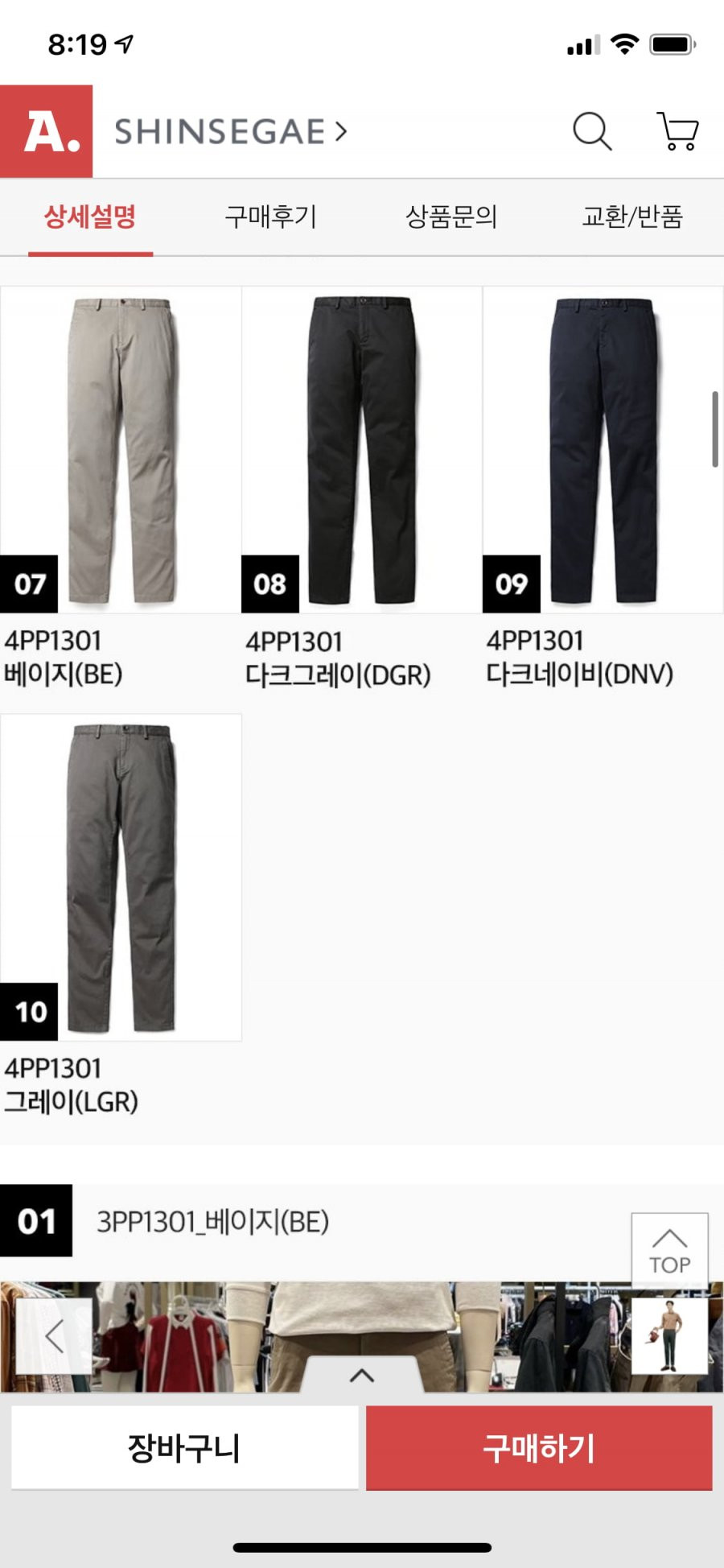The image size is (724, 1568).
Task: Open the shopping cart icon
Action: (677, 131)
